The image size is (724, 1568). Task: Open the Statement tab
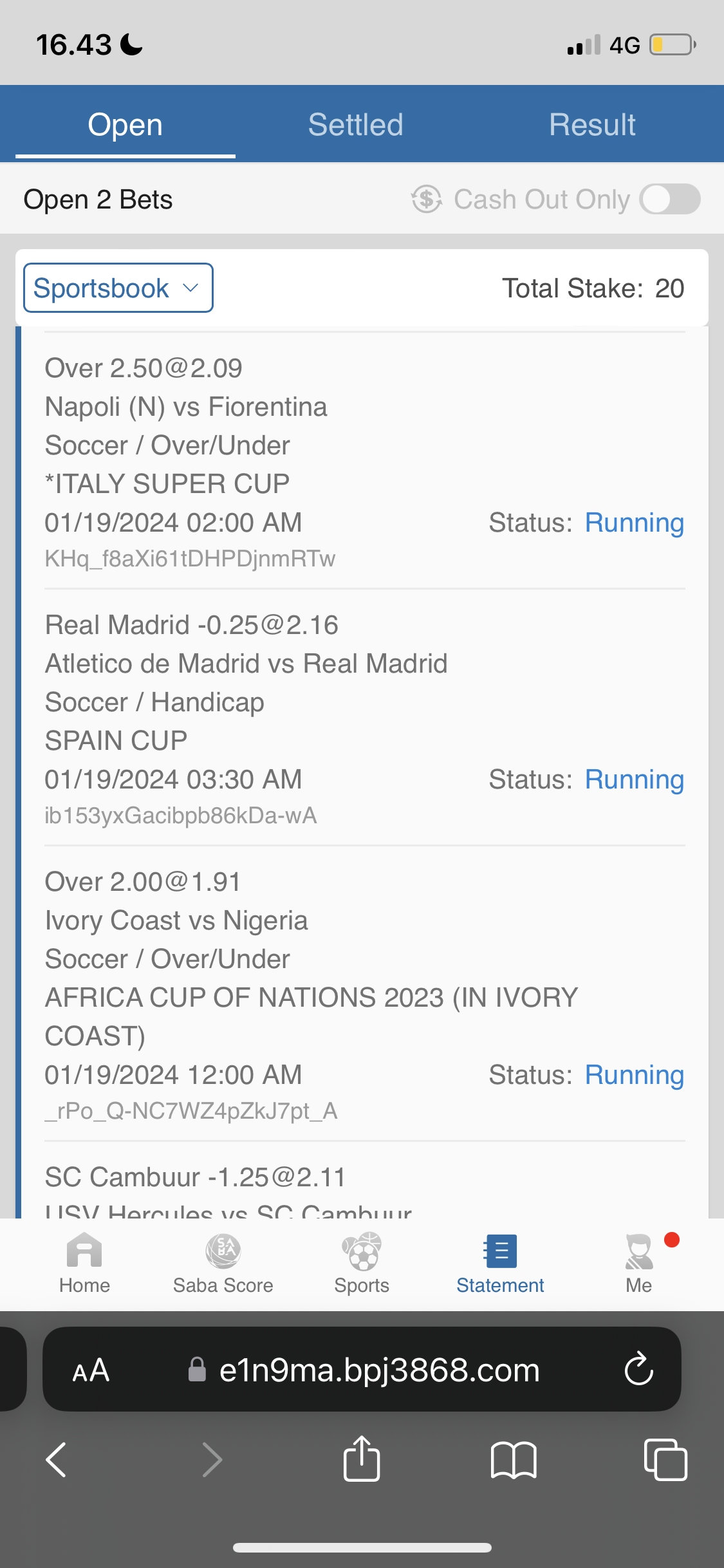[500, 1263]
